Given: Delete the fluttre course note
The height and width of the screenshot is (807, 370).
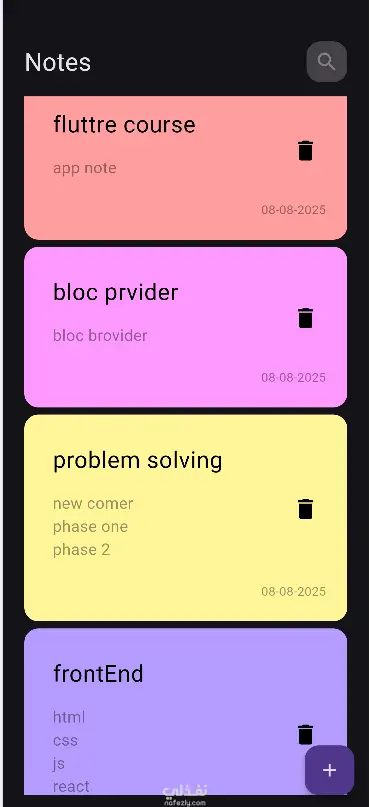Looking at the screenshot, I should 305,151.
